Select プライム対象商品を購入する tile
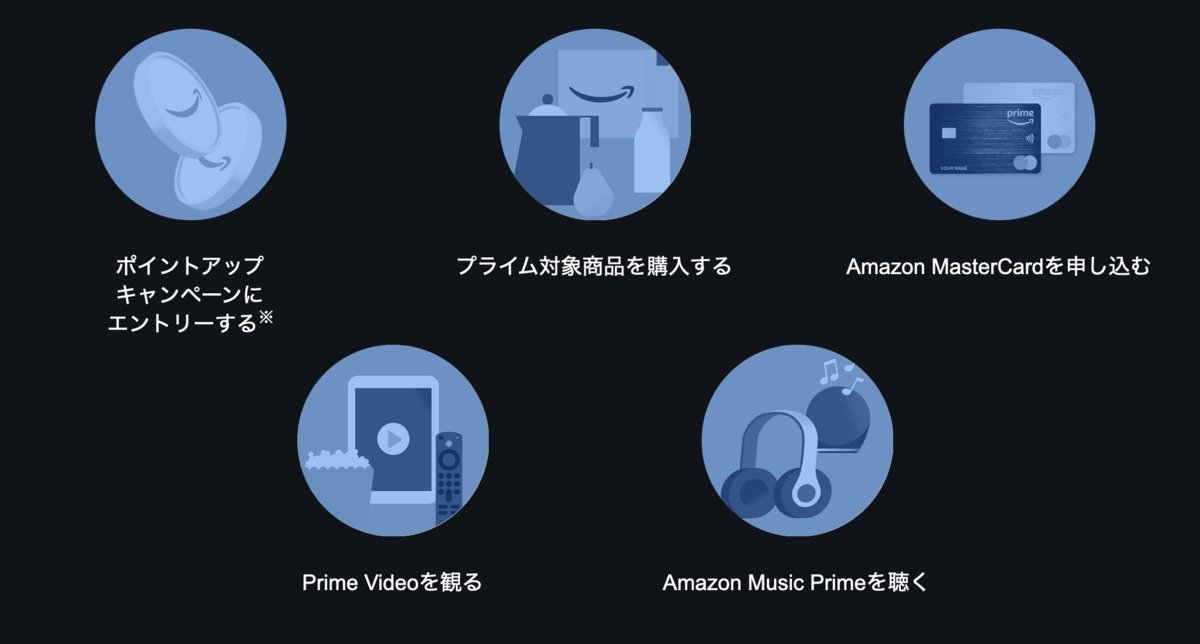This screenshot has height=644, width=1200. 595,125
